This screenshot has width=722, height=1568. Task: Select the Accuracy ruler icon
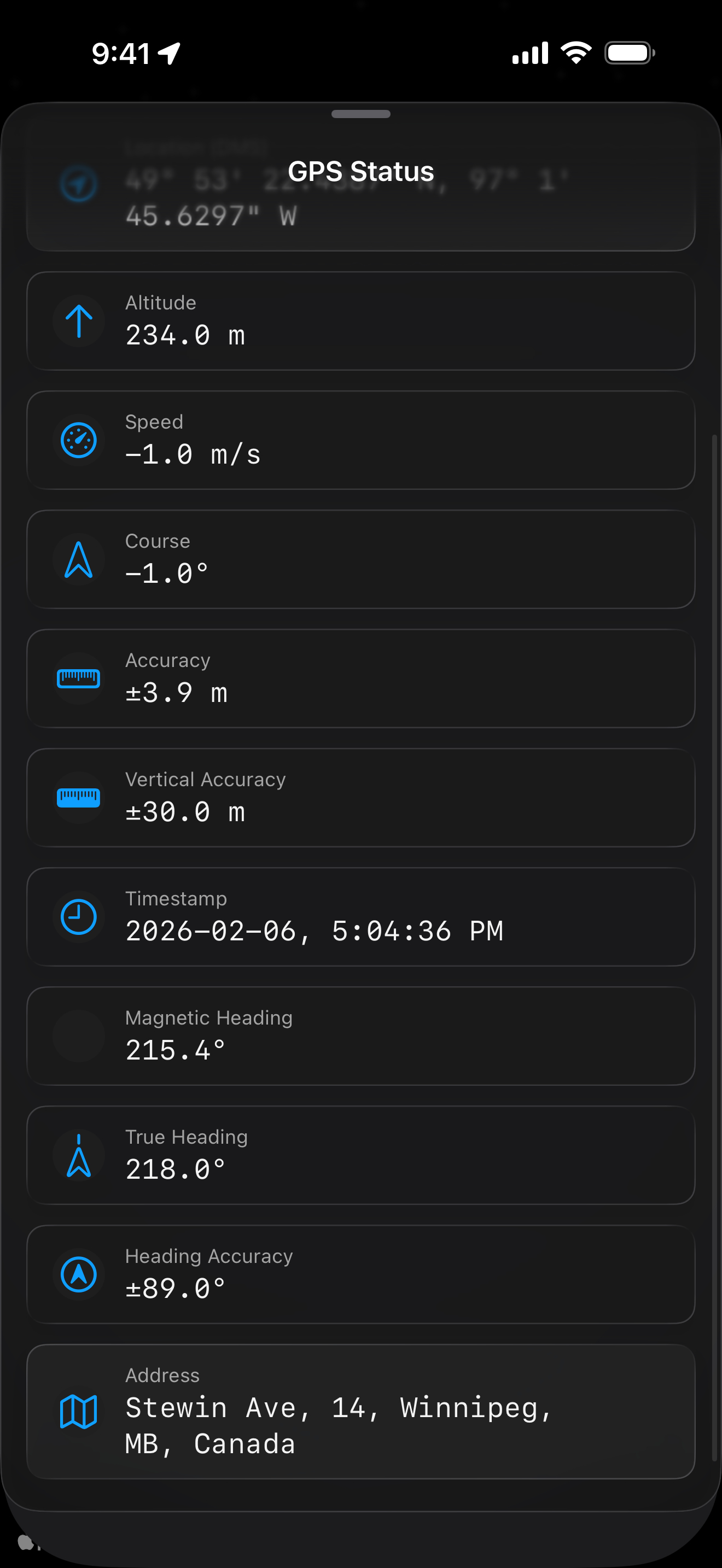(79, 677)
